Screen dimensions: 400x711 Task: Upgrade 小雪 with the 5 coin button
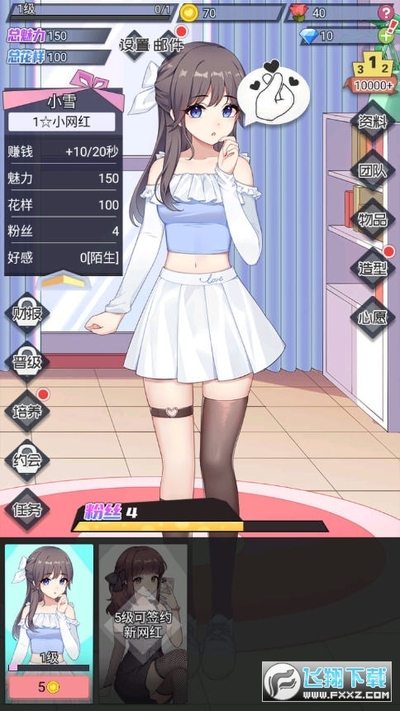49,687
